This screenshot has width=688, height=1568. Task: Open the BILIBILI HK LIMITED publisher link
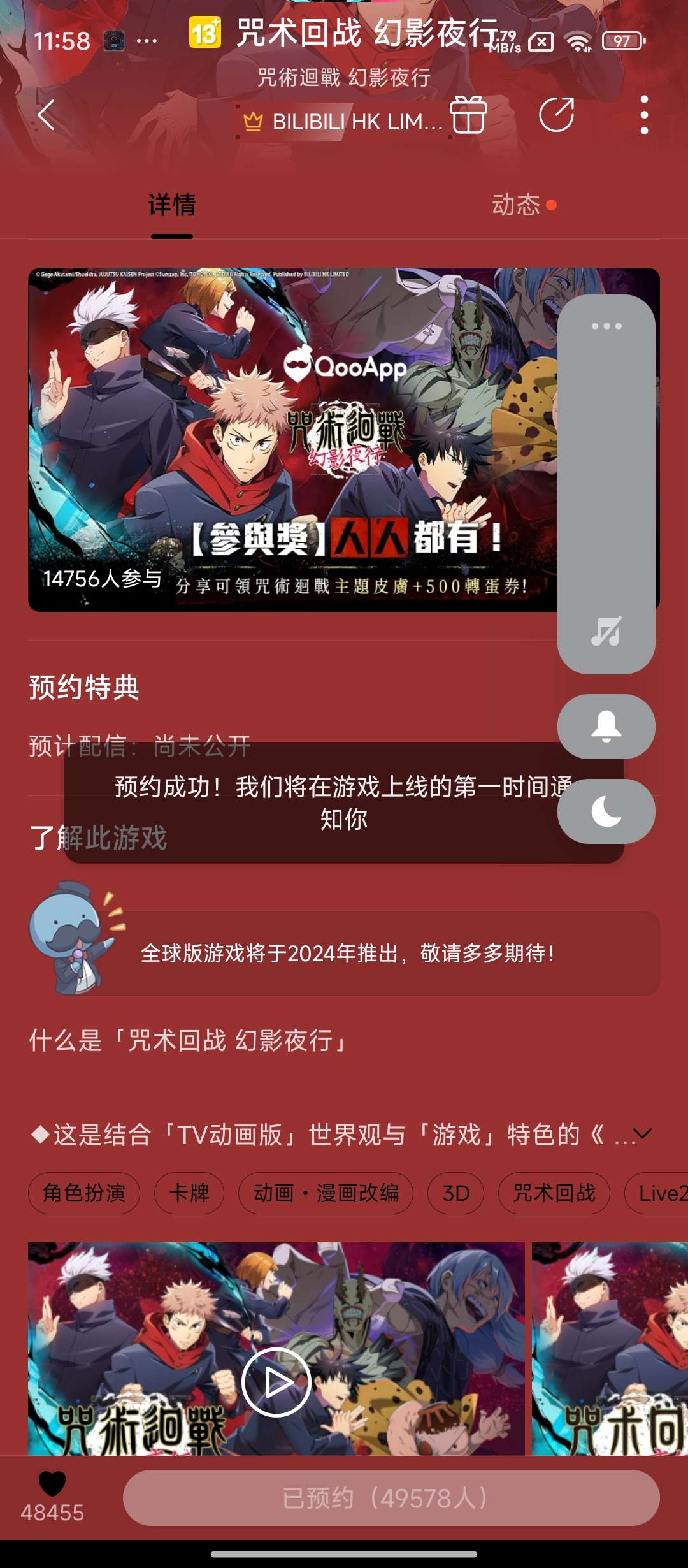point(344,121)
